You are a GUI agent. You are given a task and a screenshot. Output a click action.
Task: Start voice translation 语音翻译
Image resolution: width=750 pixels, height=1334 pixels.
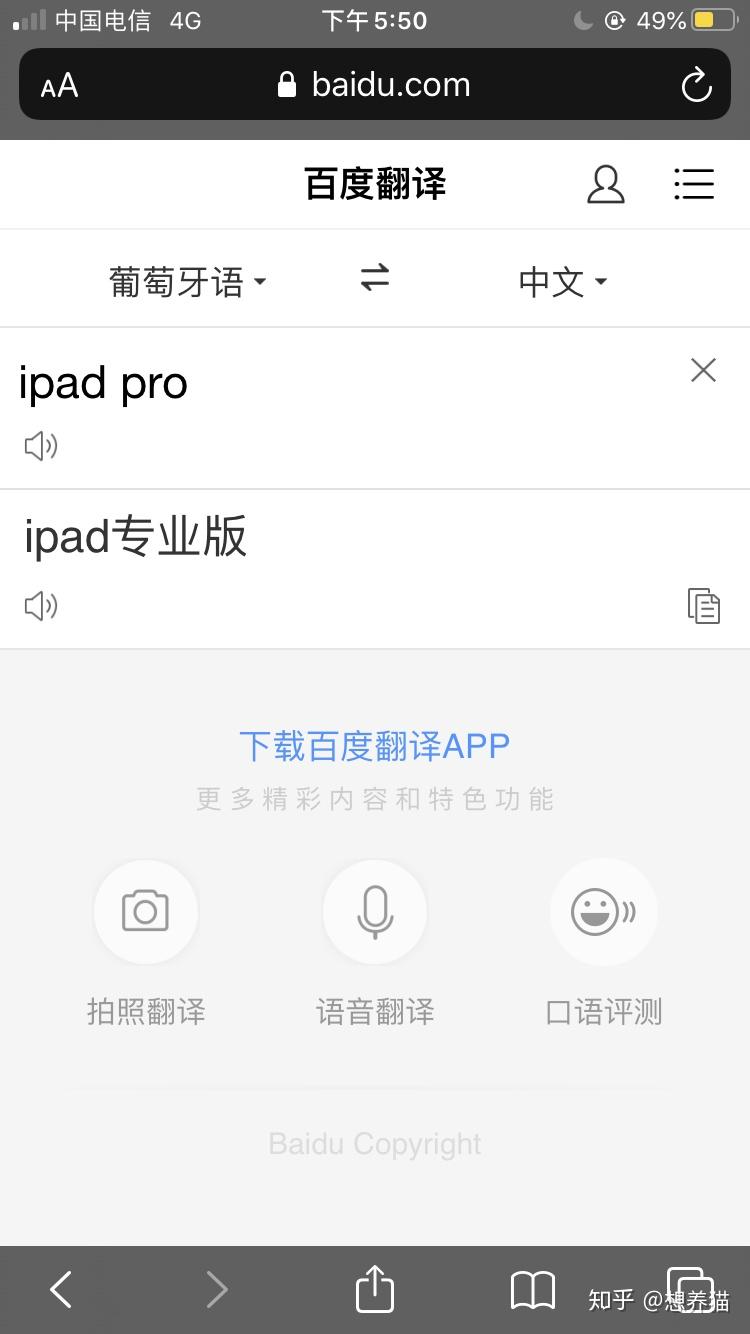pyautogui.click(x=374, y=911)
